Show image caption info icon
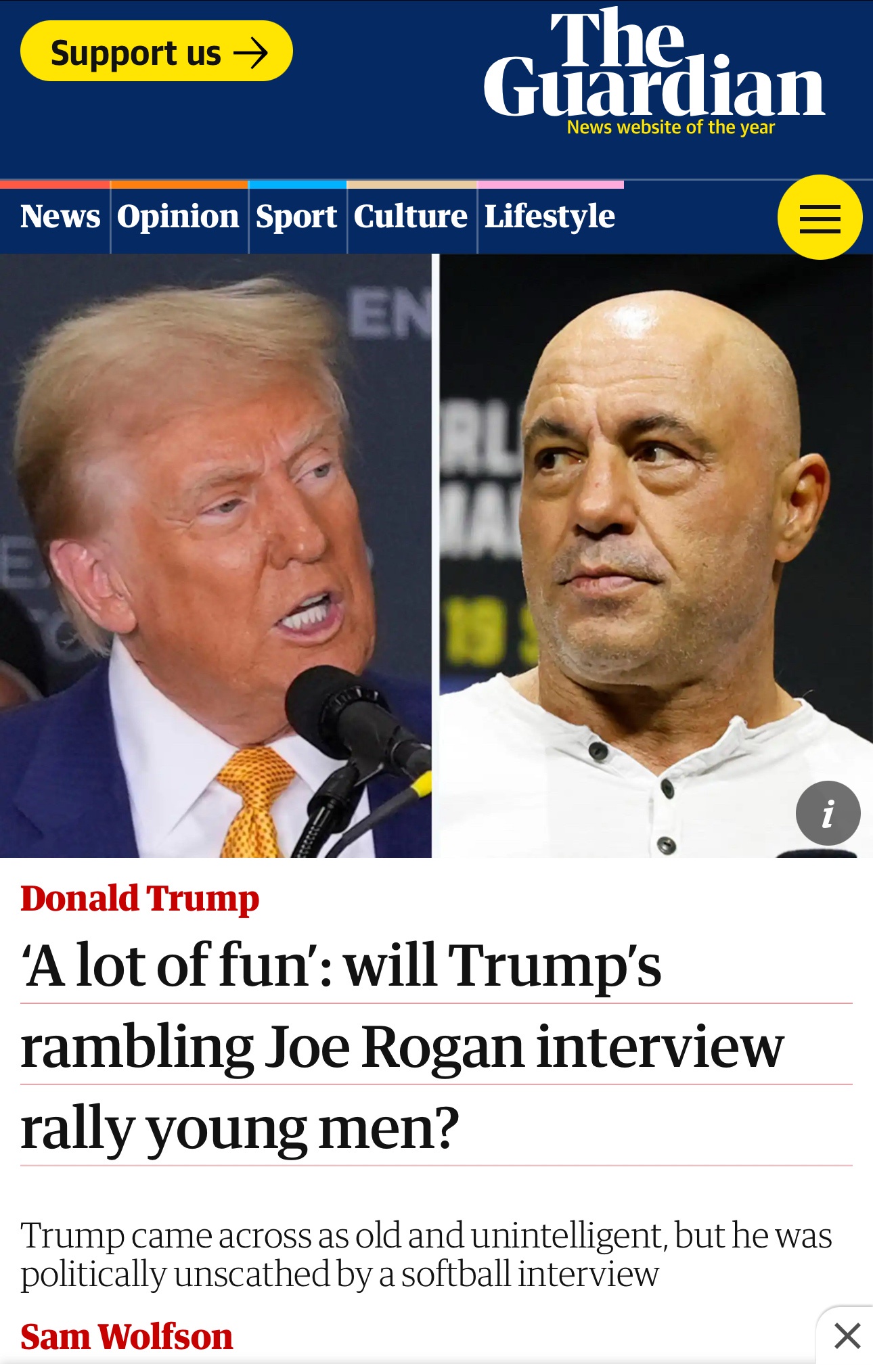The image size is (873, 1372). (x=828, y=813)
